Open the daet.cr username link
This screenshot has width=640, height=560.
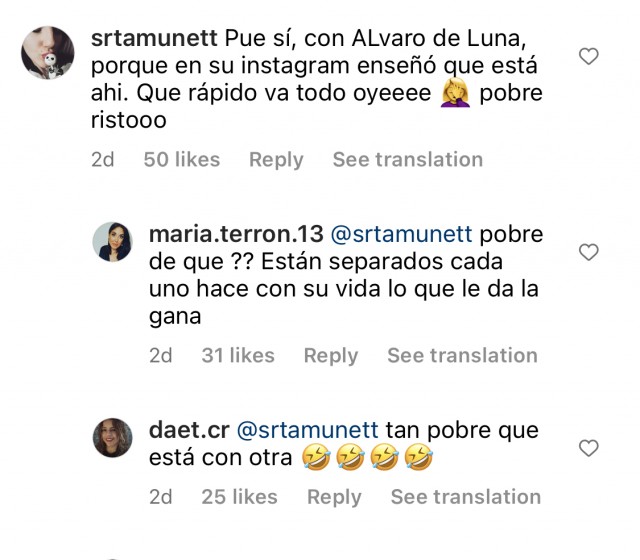click(x=188, y=430)
